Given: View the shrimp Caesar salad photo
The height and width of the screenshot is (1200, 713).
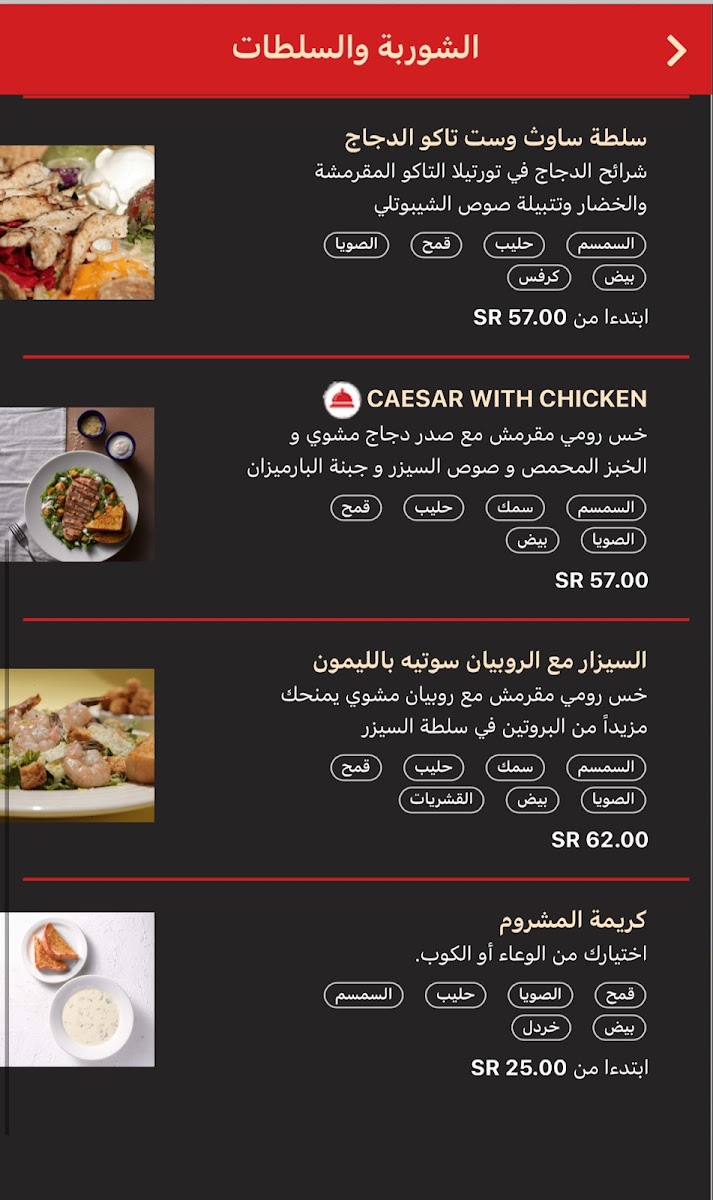Looking at the screenshot, I should click(77, 745).
